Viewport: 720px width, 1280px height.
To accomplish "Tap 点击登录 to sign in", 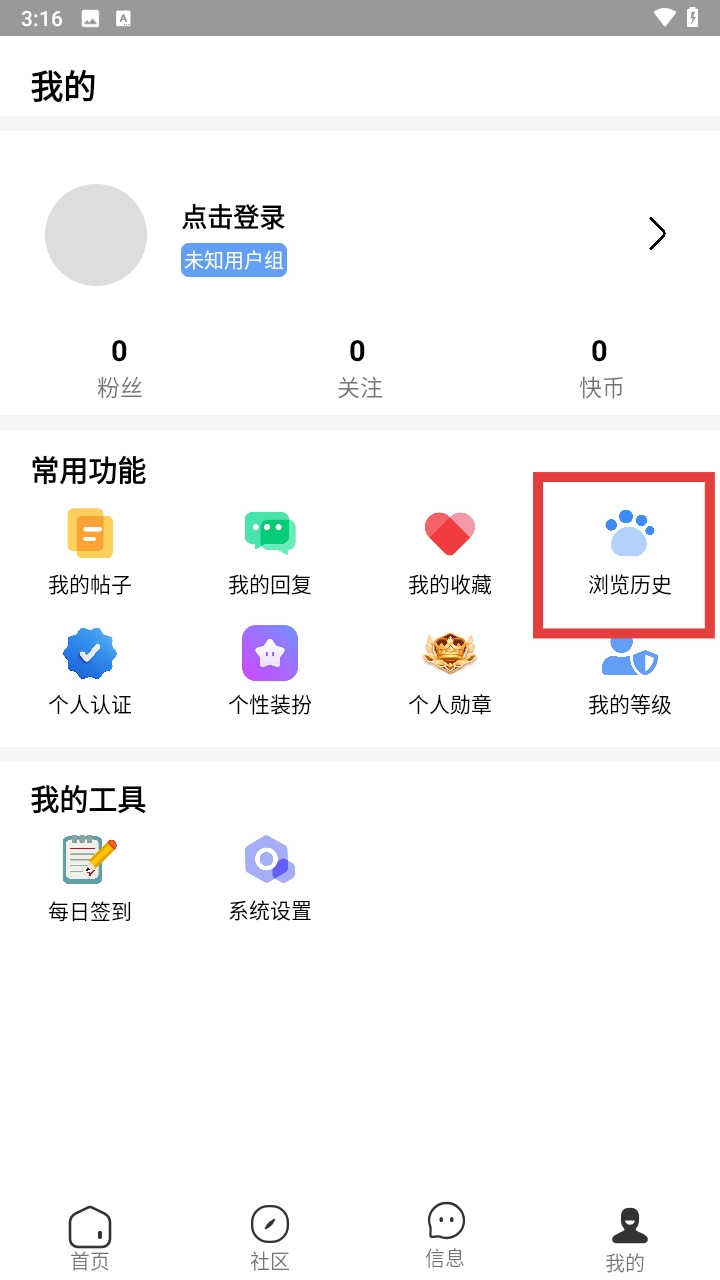I will 233,217.
